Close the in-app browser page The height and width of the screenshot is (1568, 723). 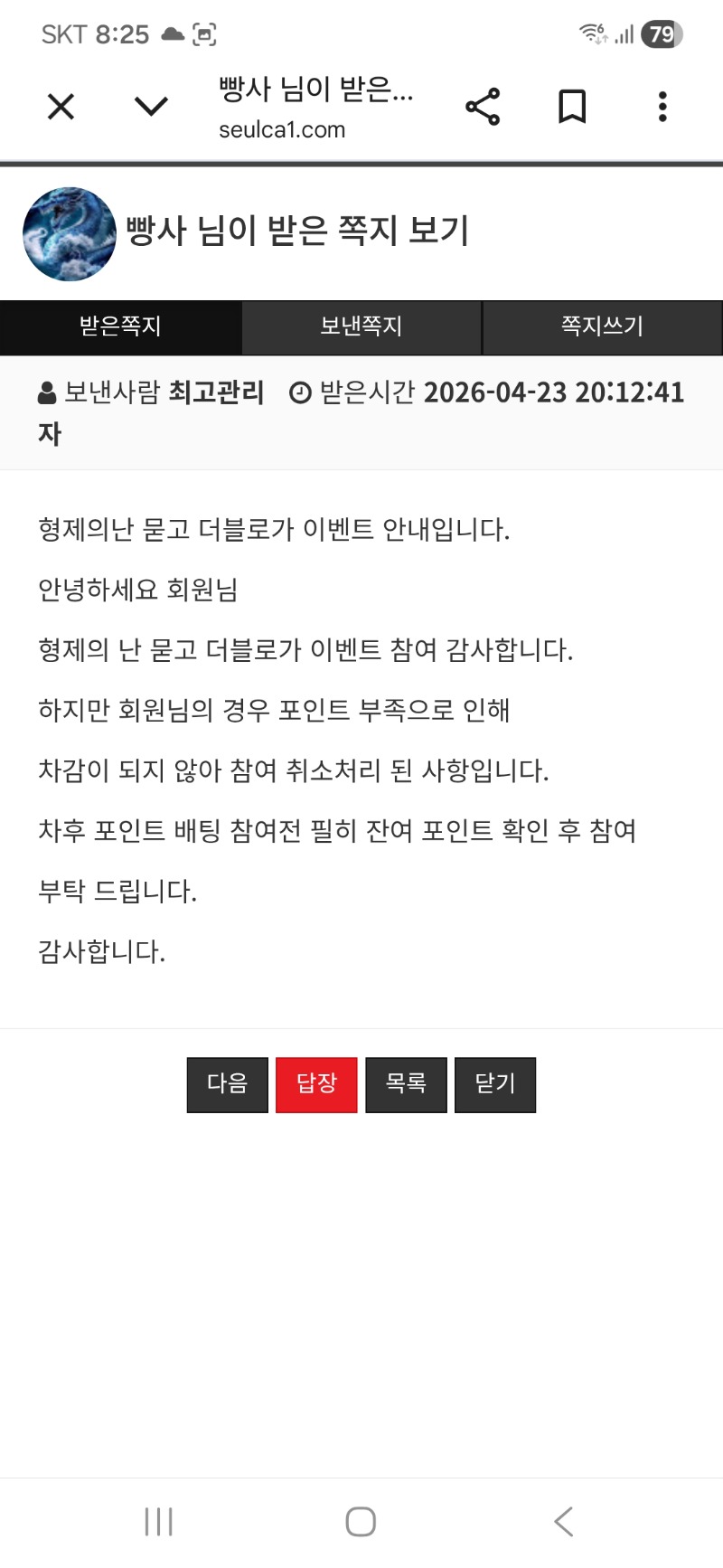(61, 107)
